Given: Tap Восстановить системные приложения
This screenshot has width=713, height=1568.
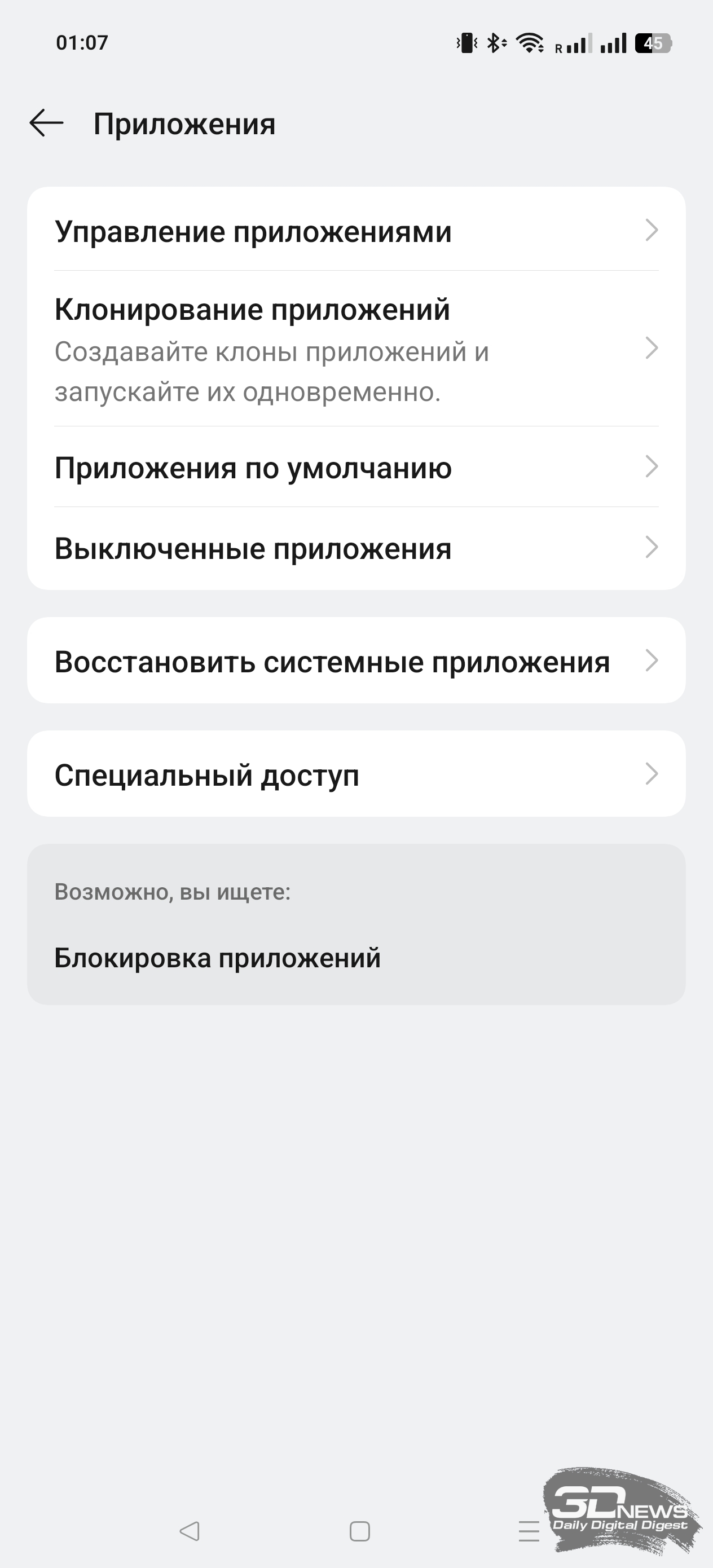Looking at the screenshot, I should coord(356,660).
